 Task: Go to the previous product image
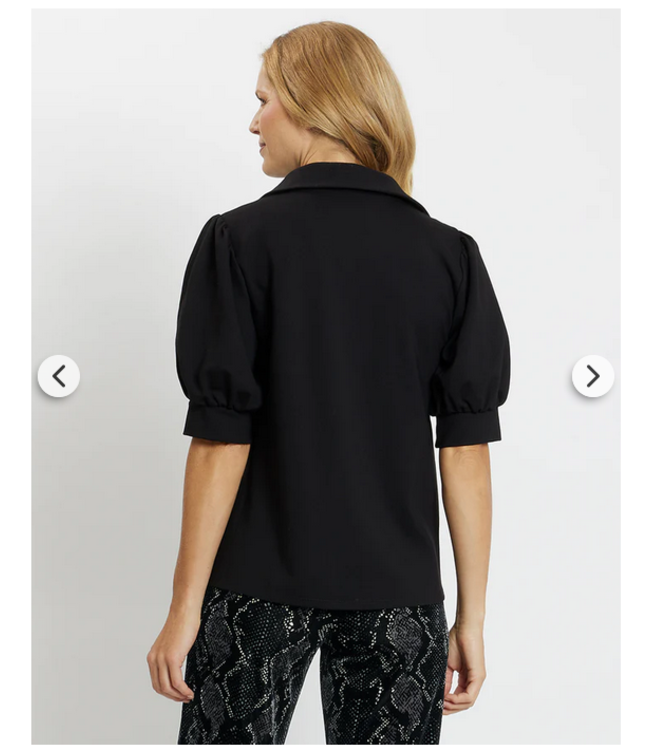coord(59,376)
